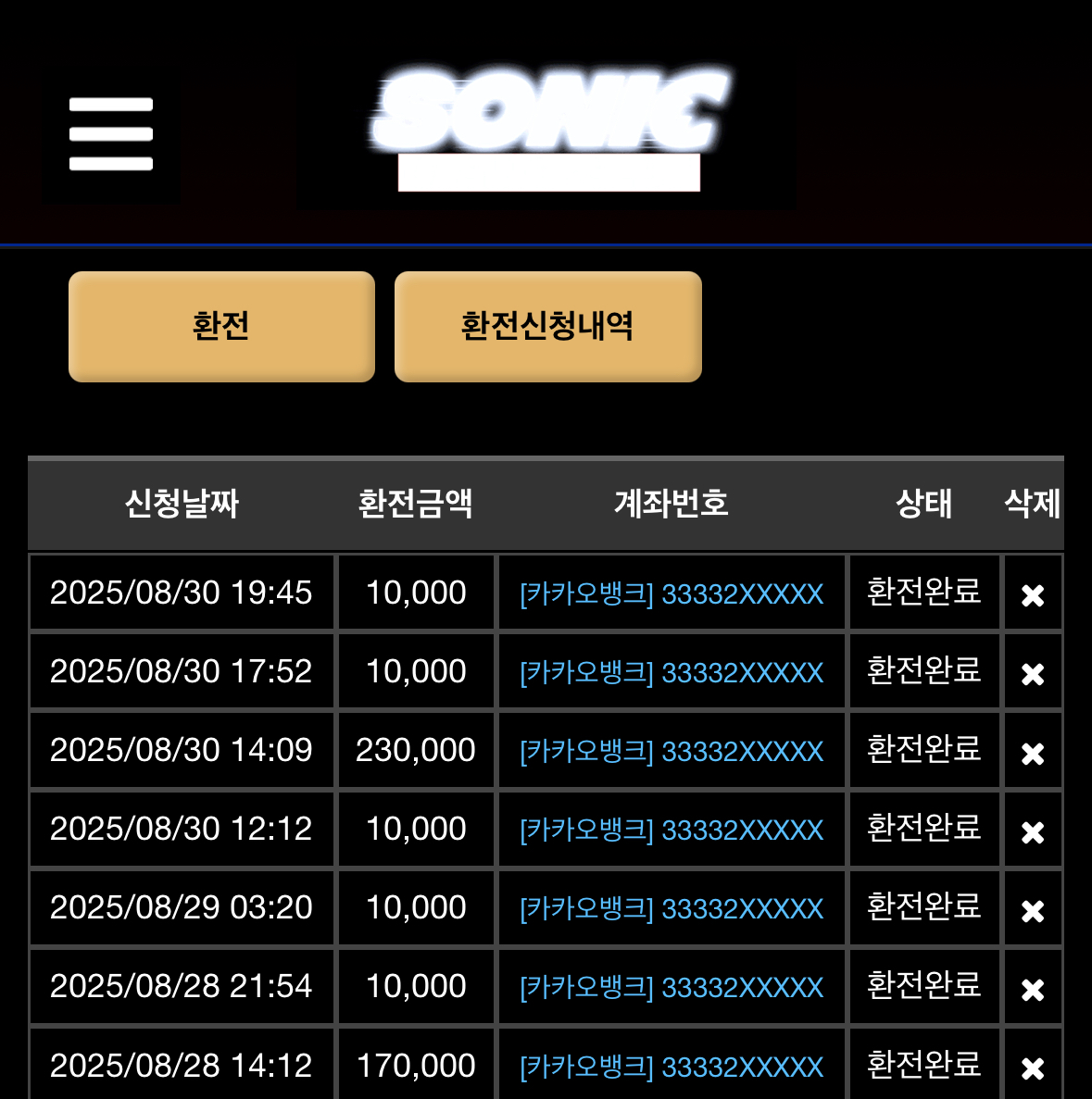Delete the 2025/08/28 21:54 entry

1033,989
